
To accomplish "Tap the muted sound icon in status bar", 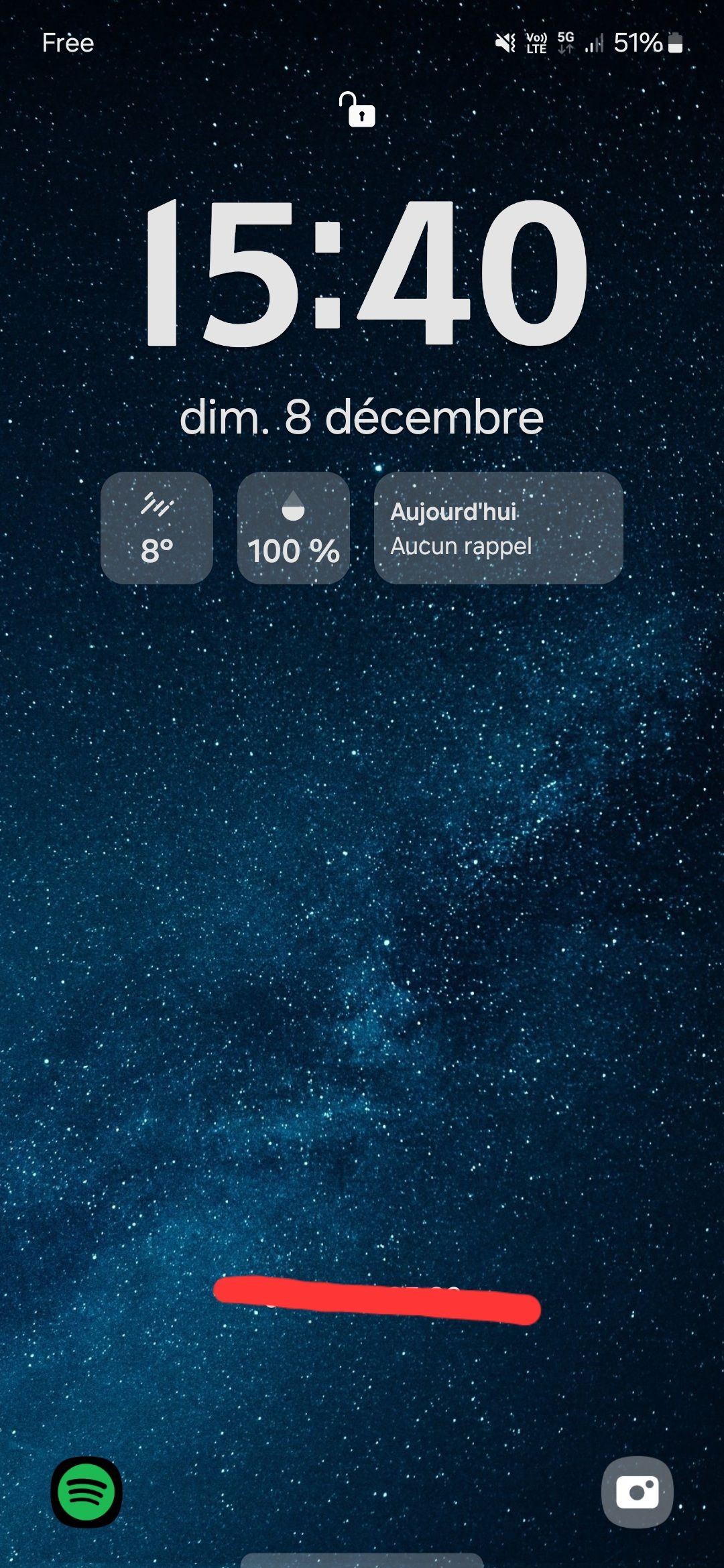I will tap(505, 42).
